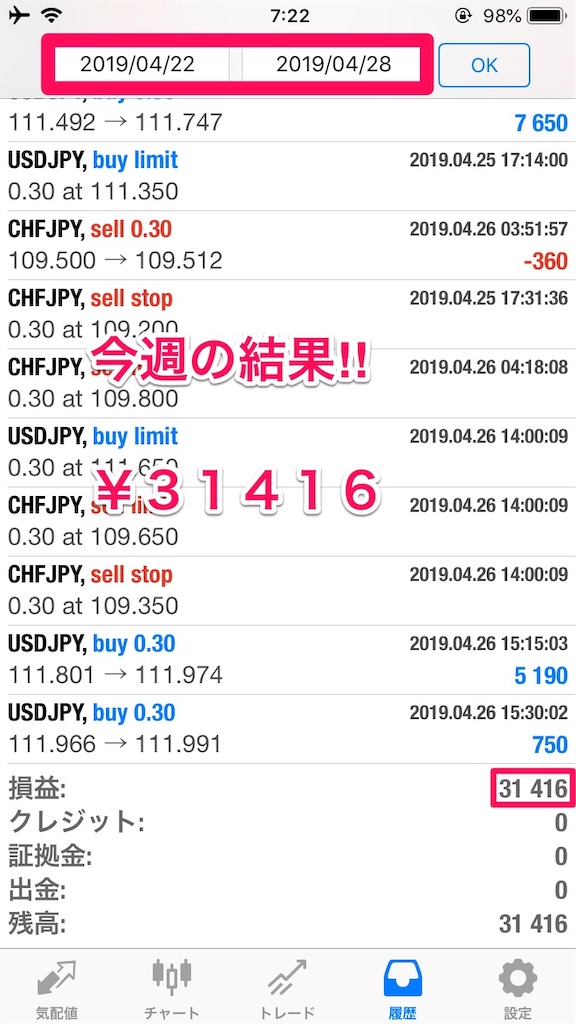Open the CHFJPY sell stop at 109.350 order
Image resolution: width=576 pixels, height=1024 pixels.
[288, 591]
